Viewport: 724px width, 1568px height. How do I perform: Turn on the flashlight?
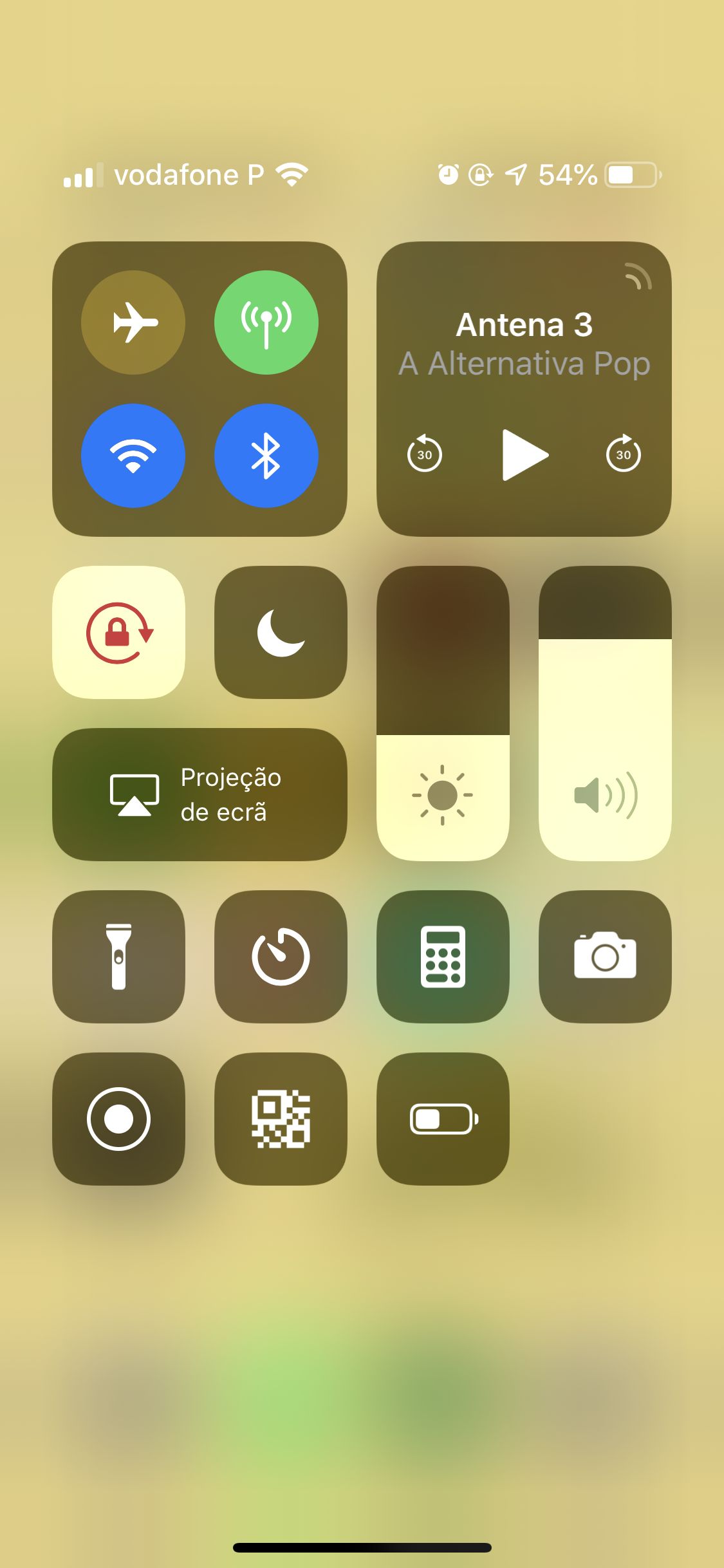119,957
